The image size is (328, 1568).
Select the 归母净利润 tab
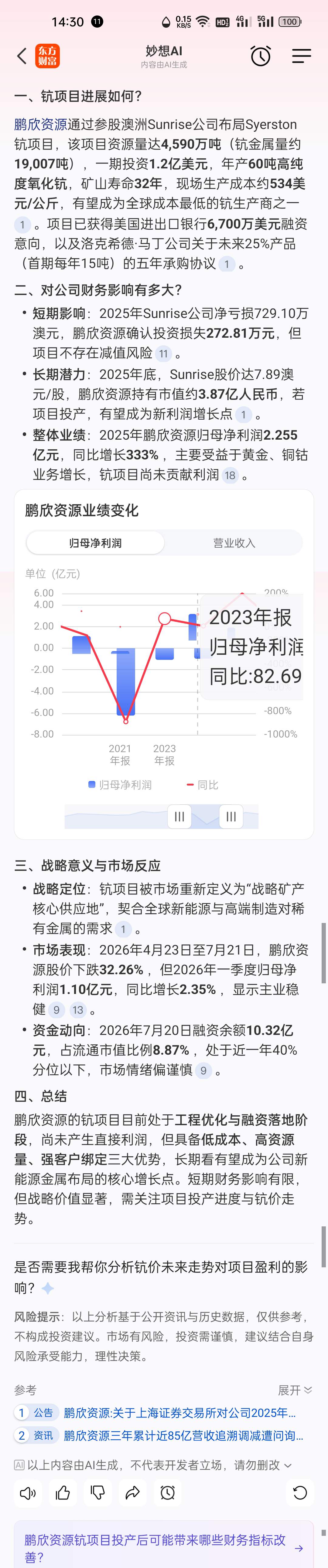[95, 543]
